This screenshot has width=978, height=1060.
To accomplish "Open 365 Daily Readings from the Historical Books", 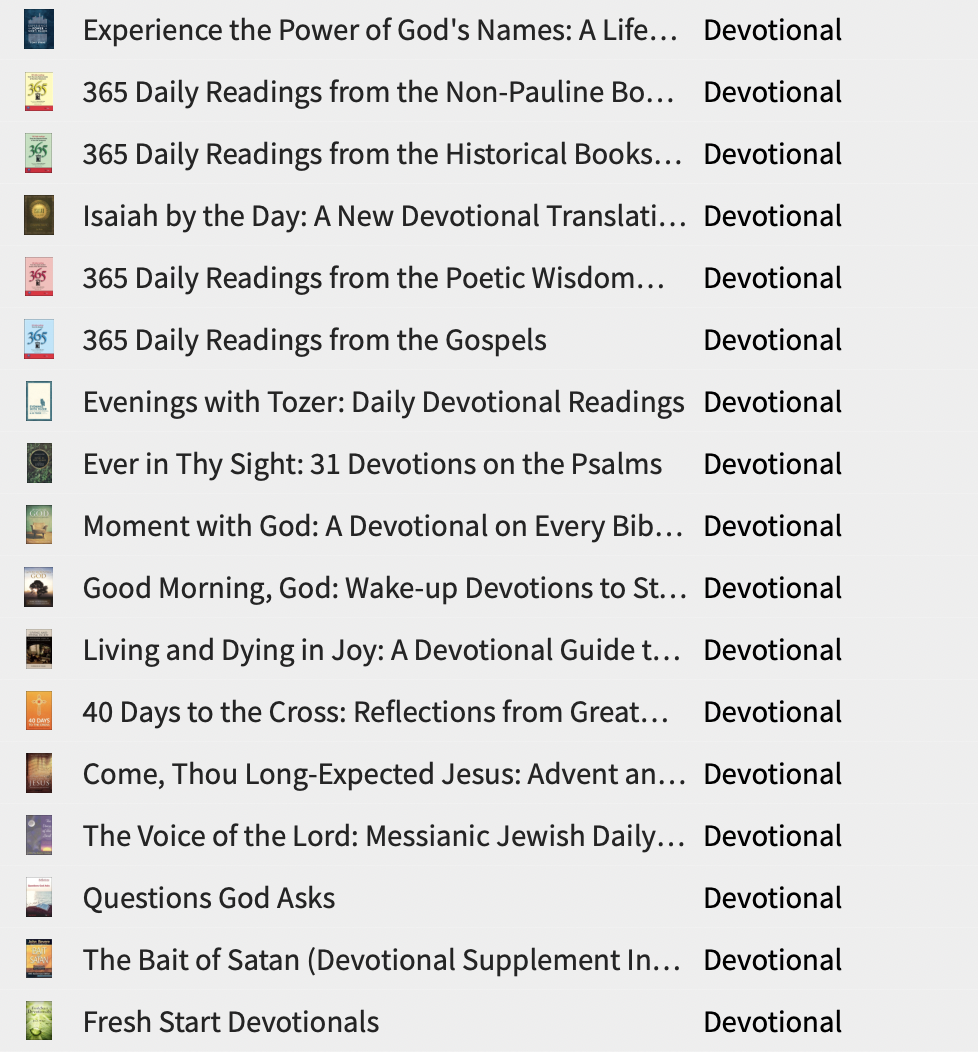I will click(382, 154).
